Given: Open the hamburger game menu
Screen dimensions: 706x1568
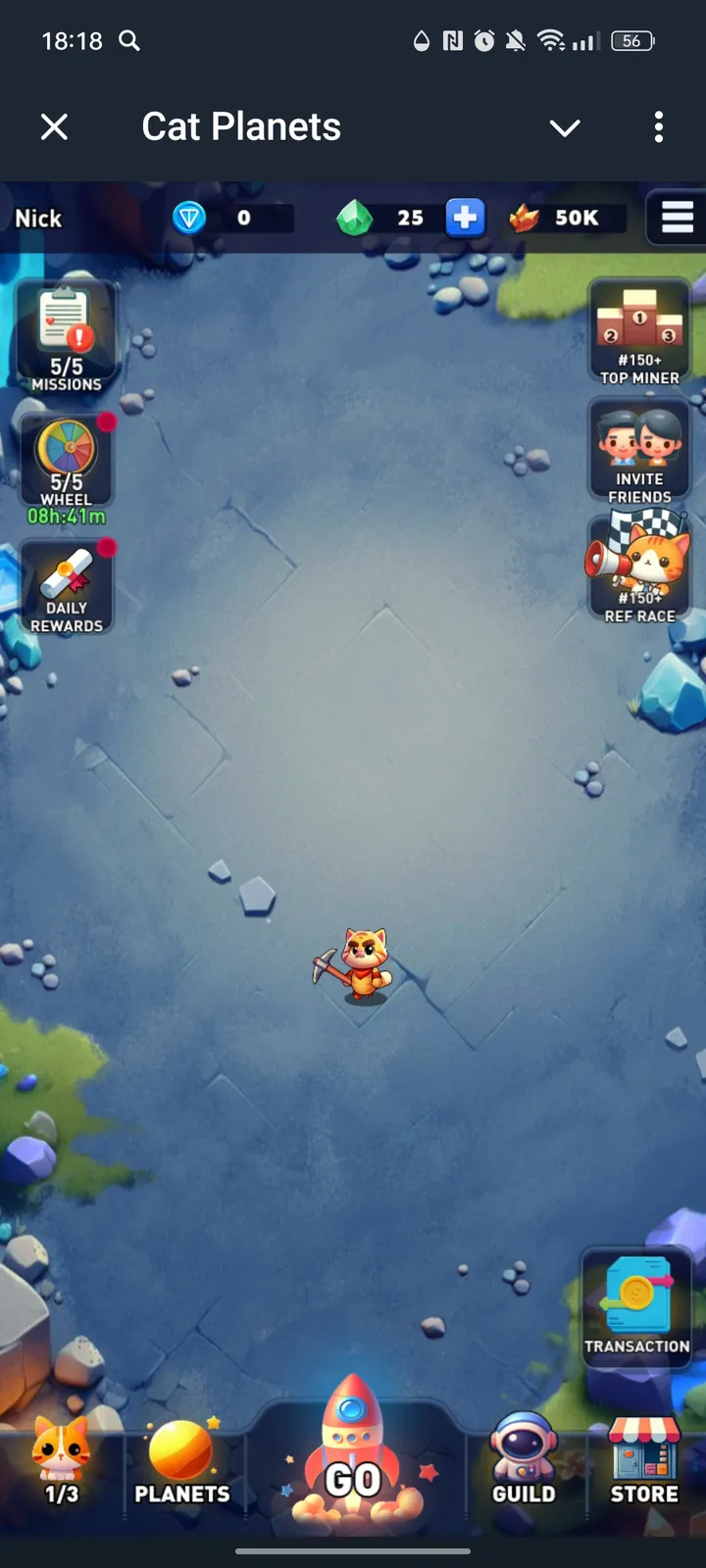Looking at the screenshot, I should (x=677, y=218).
